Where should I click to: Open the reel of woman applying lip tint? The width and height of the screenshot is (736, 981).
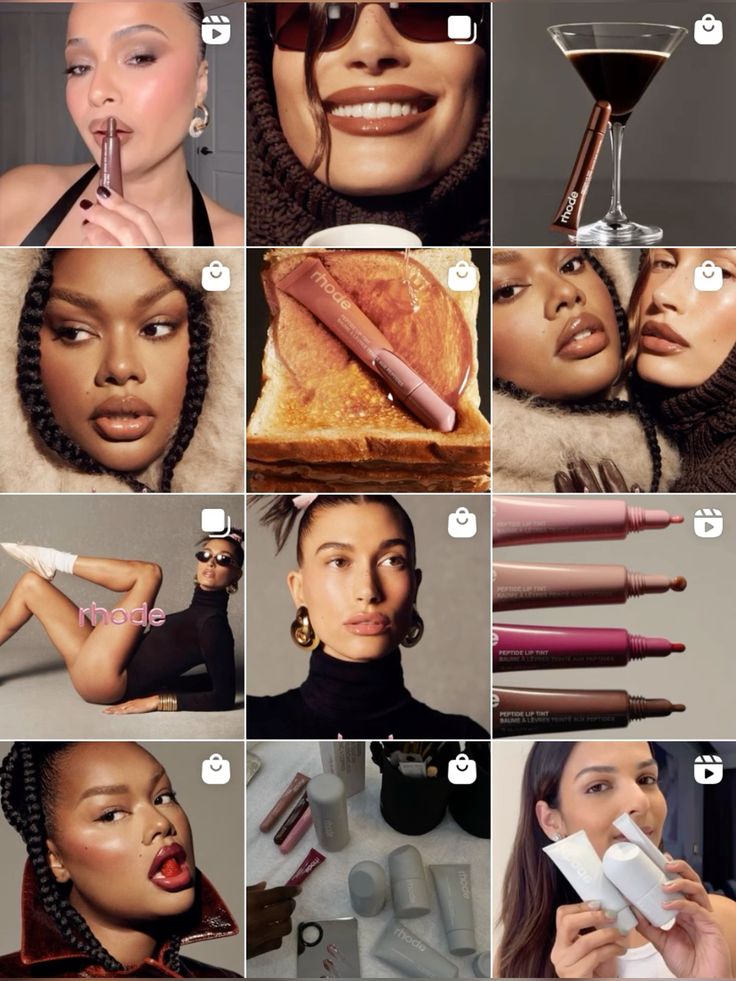click(x=122, y=123)
